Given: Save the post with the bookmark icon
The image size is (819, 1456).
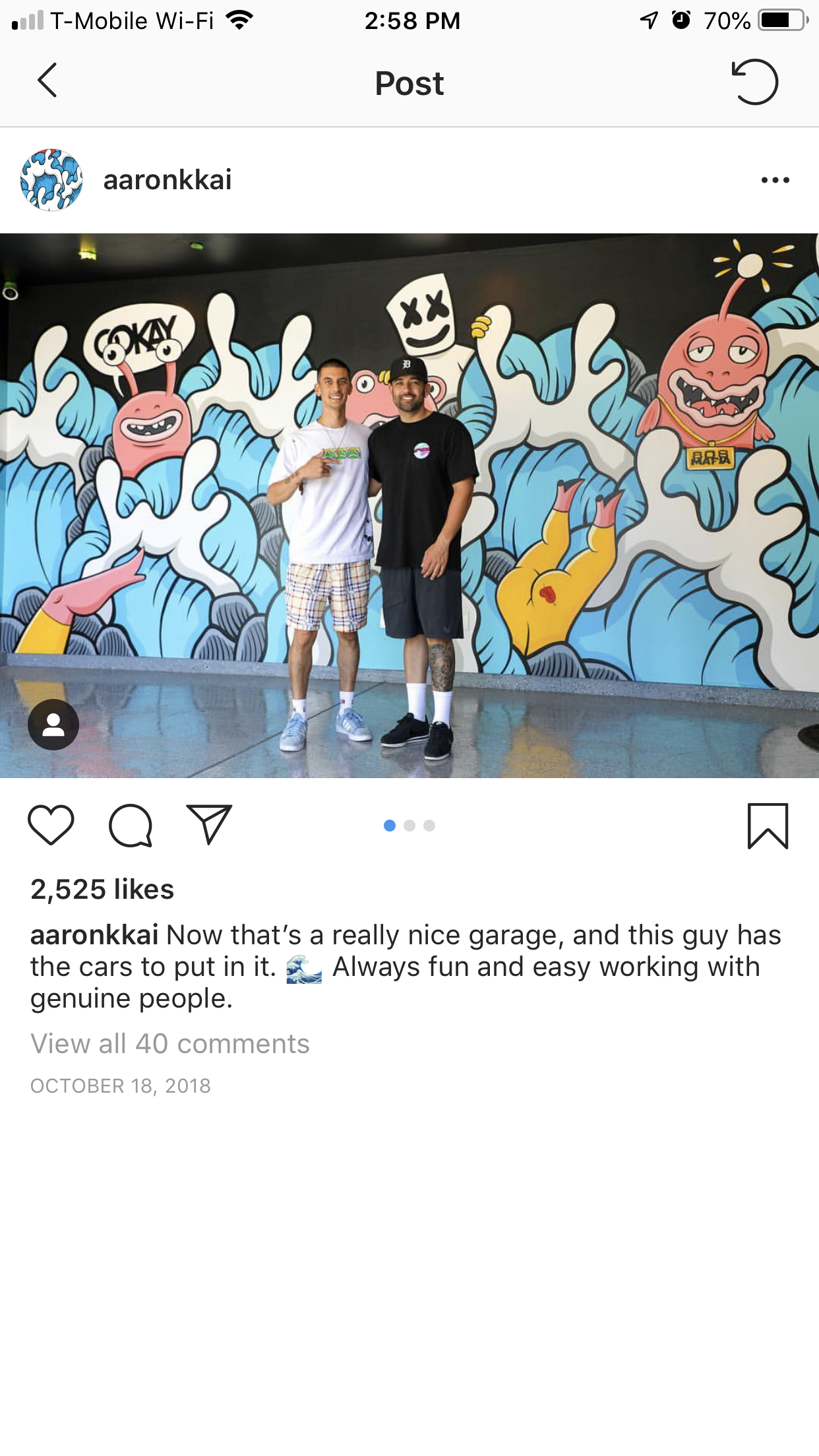Looking at the screenshot, I should (x=768, y=826).
